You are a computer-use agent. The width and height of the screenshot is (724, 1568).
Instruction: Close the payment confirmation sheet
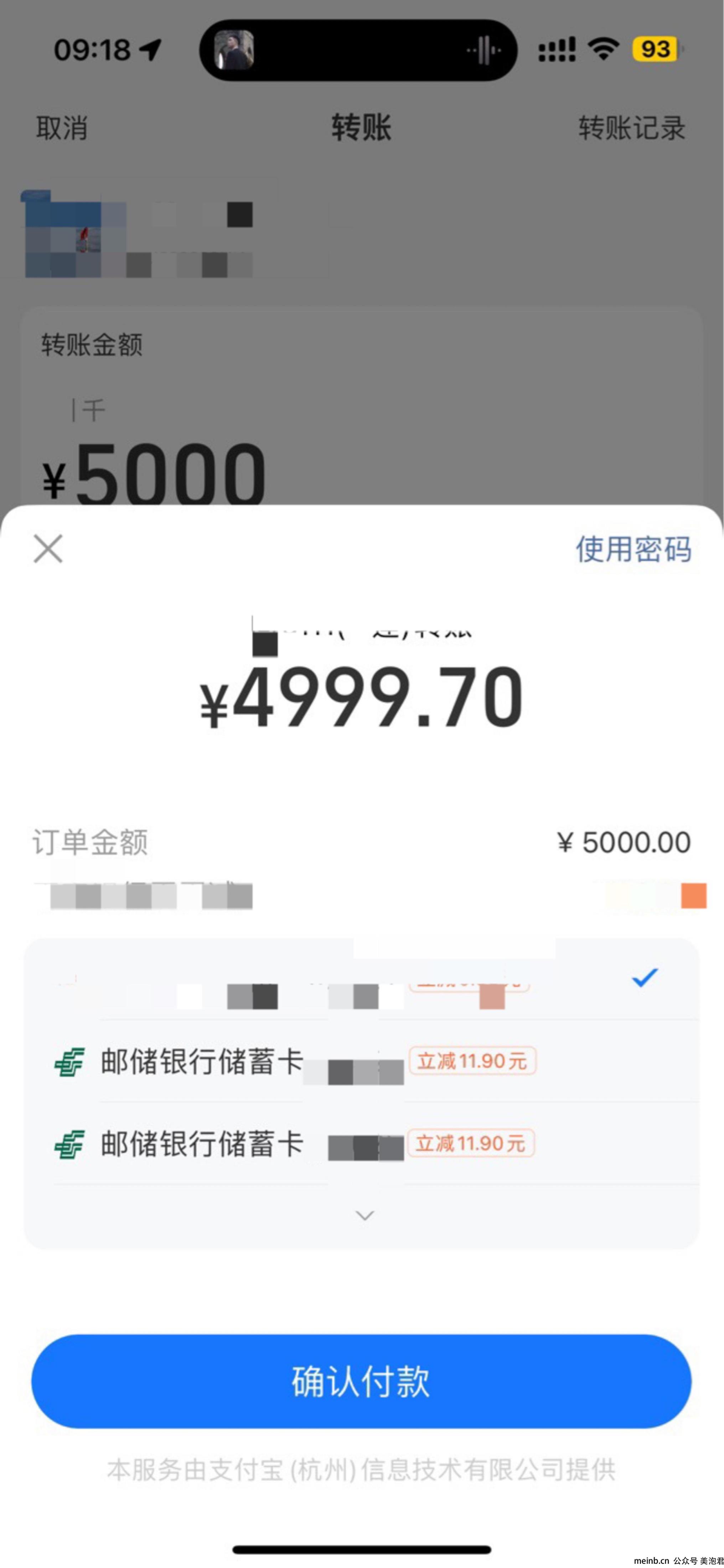tap(48, 548)
